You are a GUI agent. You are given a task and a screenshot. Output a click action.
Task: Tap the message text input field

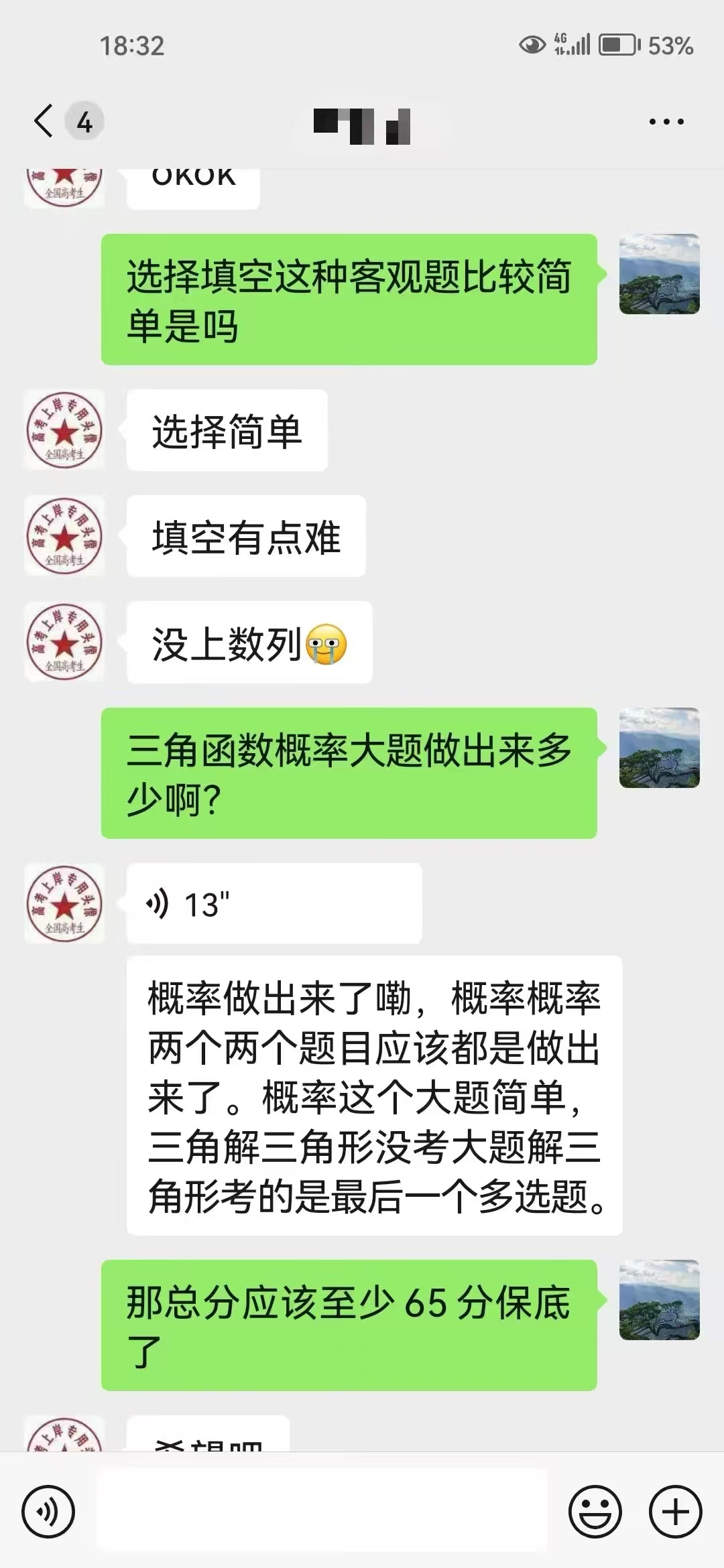(x=322, y=1510)
